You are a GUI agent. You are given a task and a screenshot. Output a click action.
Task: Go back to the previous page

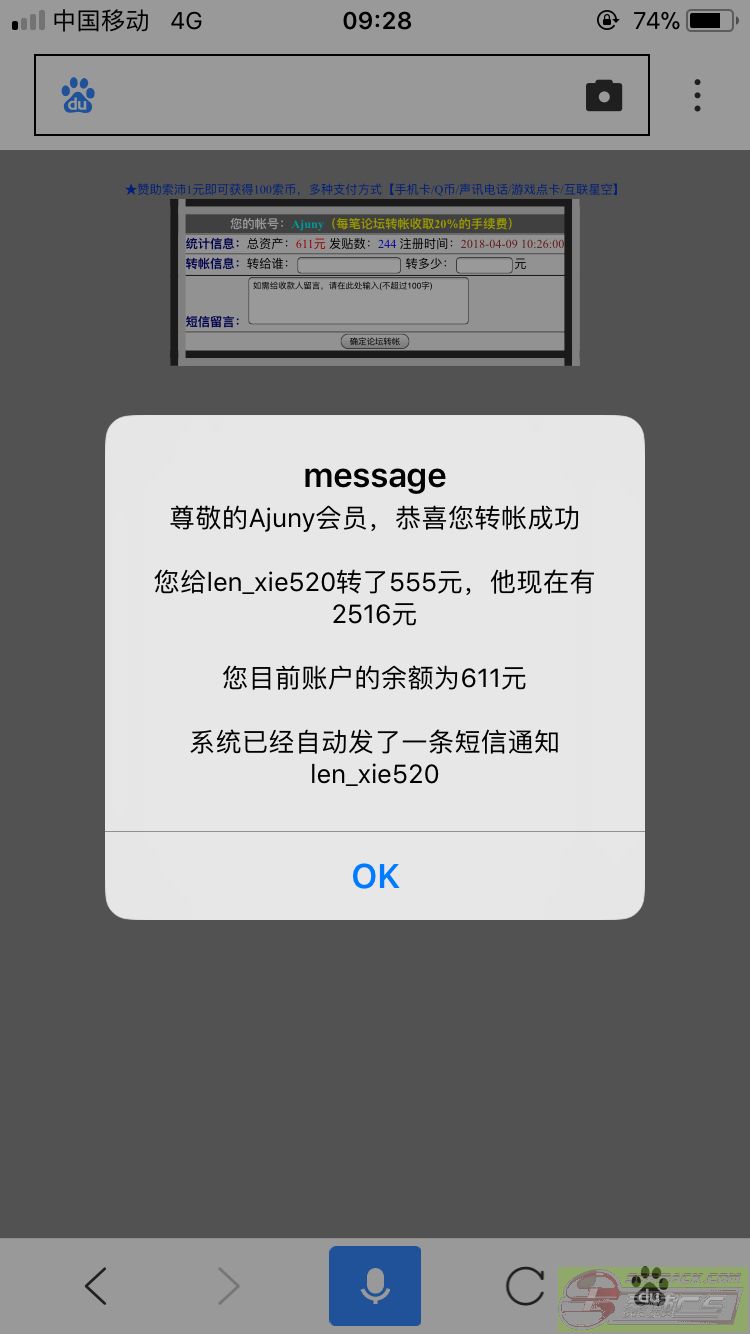(96, 1286)
